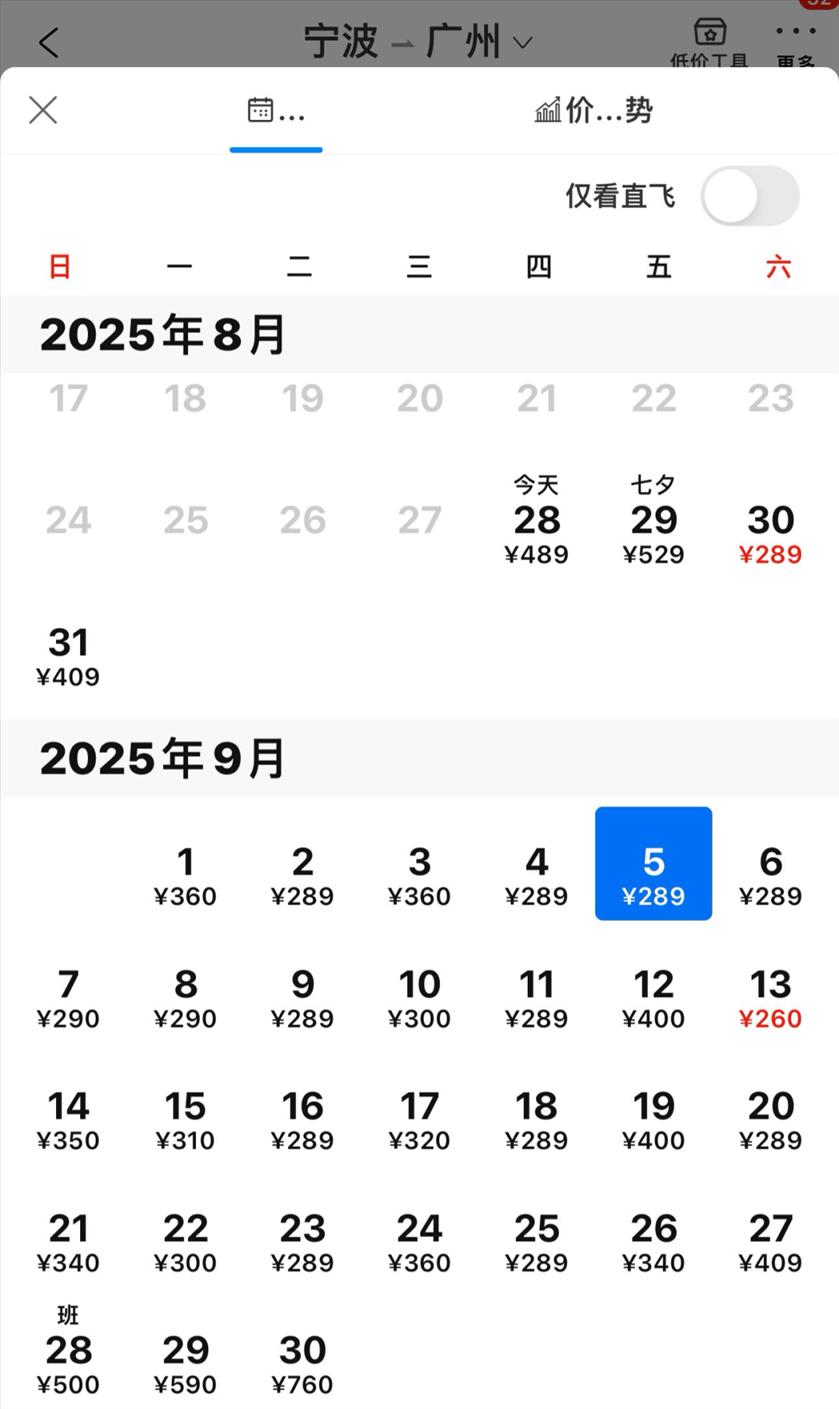Select September 19 priced ¥400

pos(654,1120)
